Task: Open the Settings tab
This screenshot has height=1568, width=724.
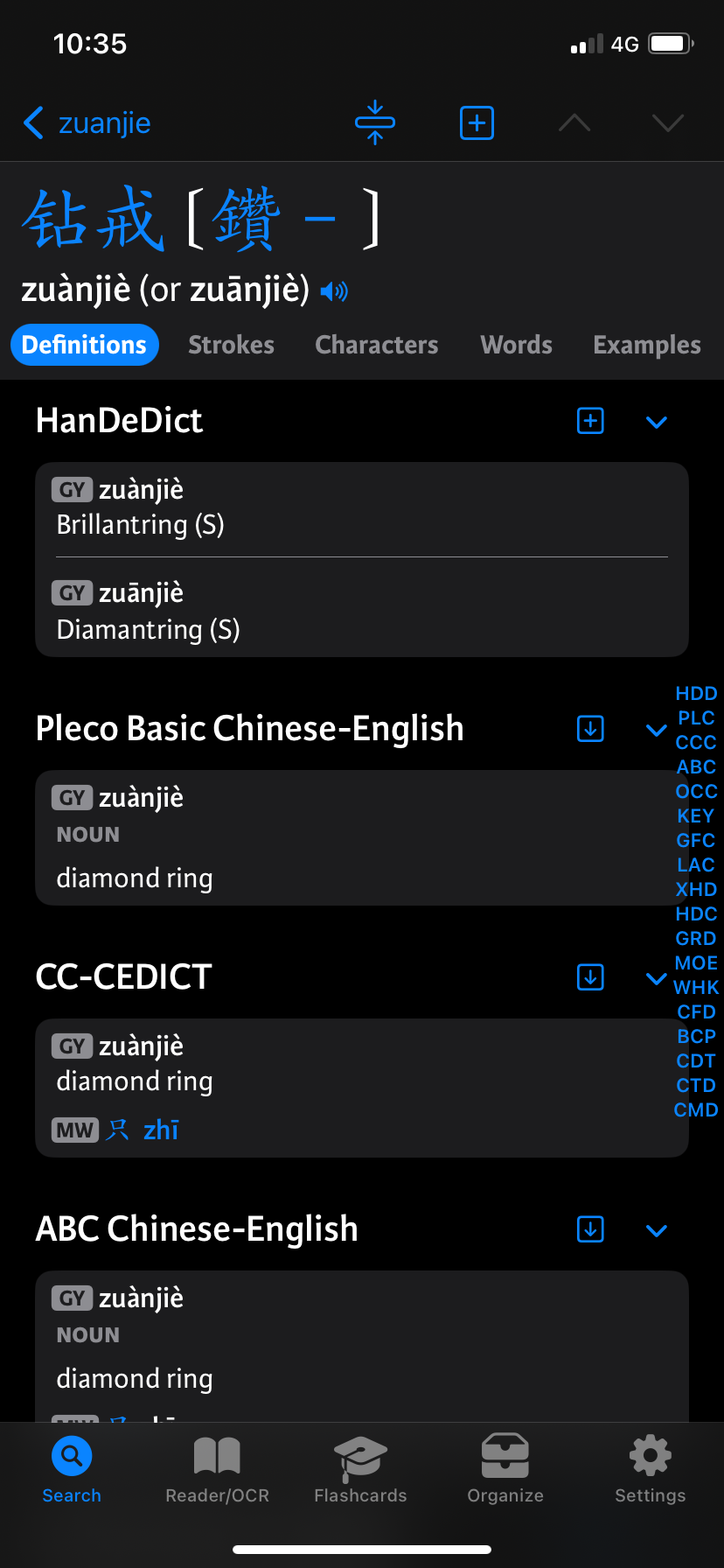Action: click(651, 1470)
